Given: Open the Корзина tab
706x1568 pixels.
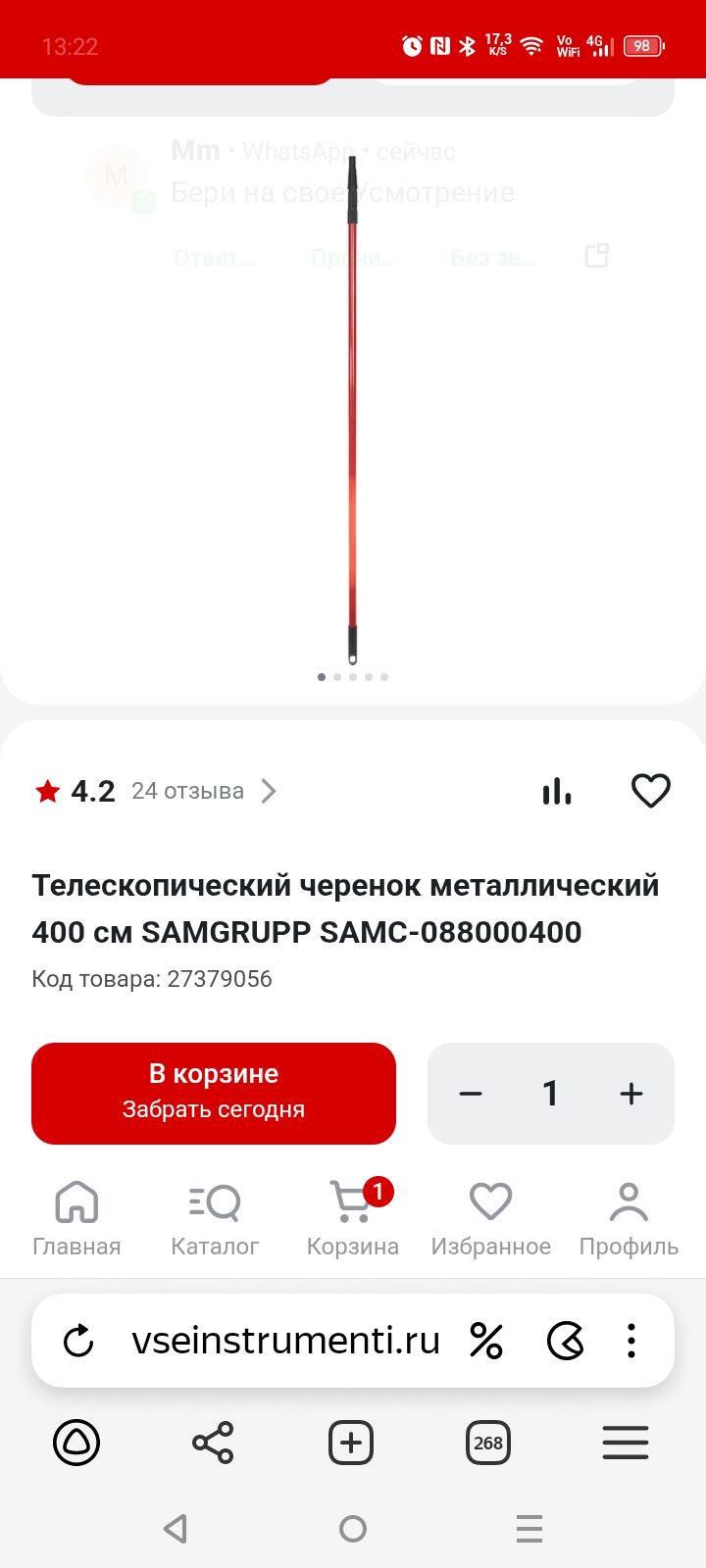Looking at the screenshot, I should point(353,1219).
